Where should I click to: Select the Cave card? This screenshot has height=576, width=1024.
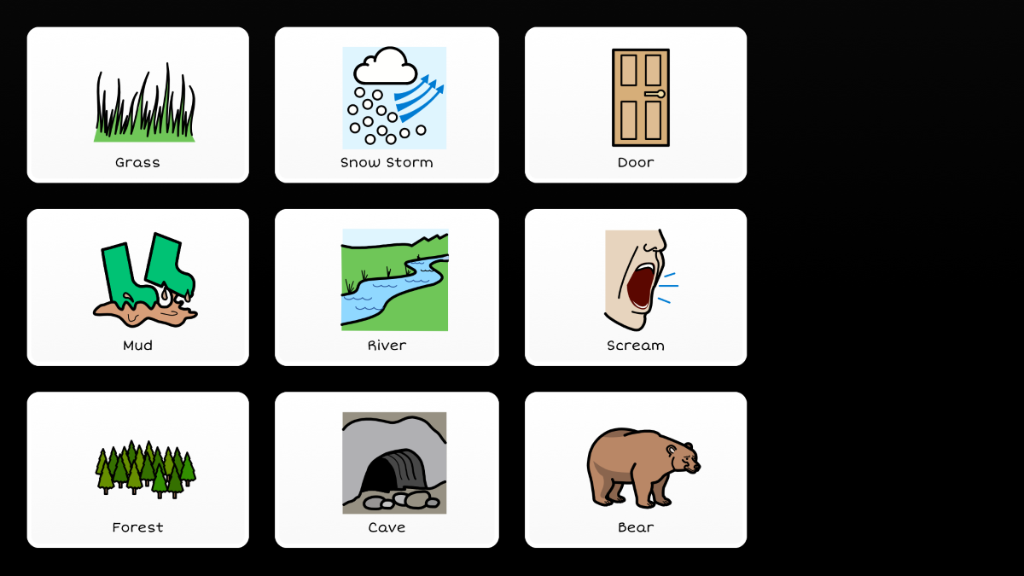pos(387,470)
